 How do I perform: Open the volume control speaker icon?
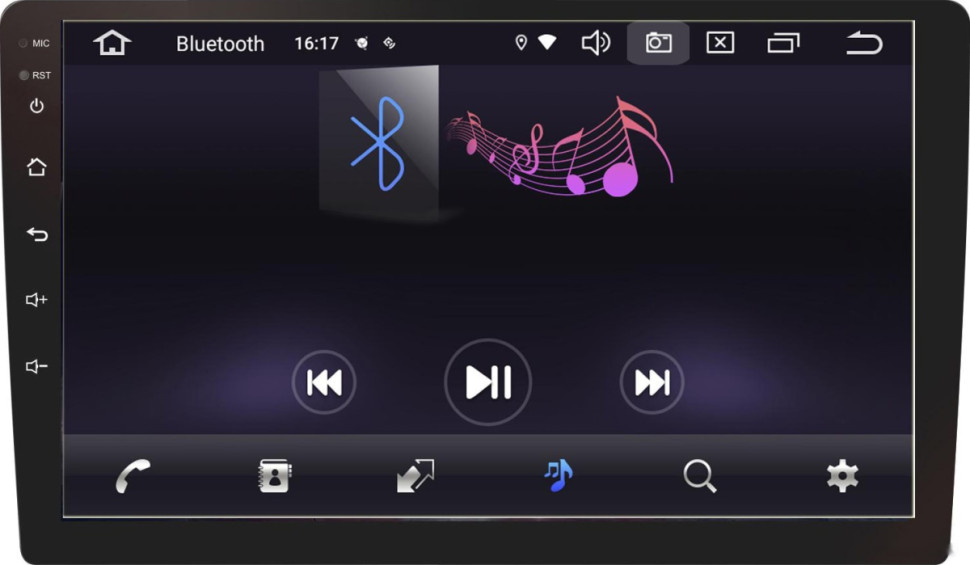tap(596, 43)
